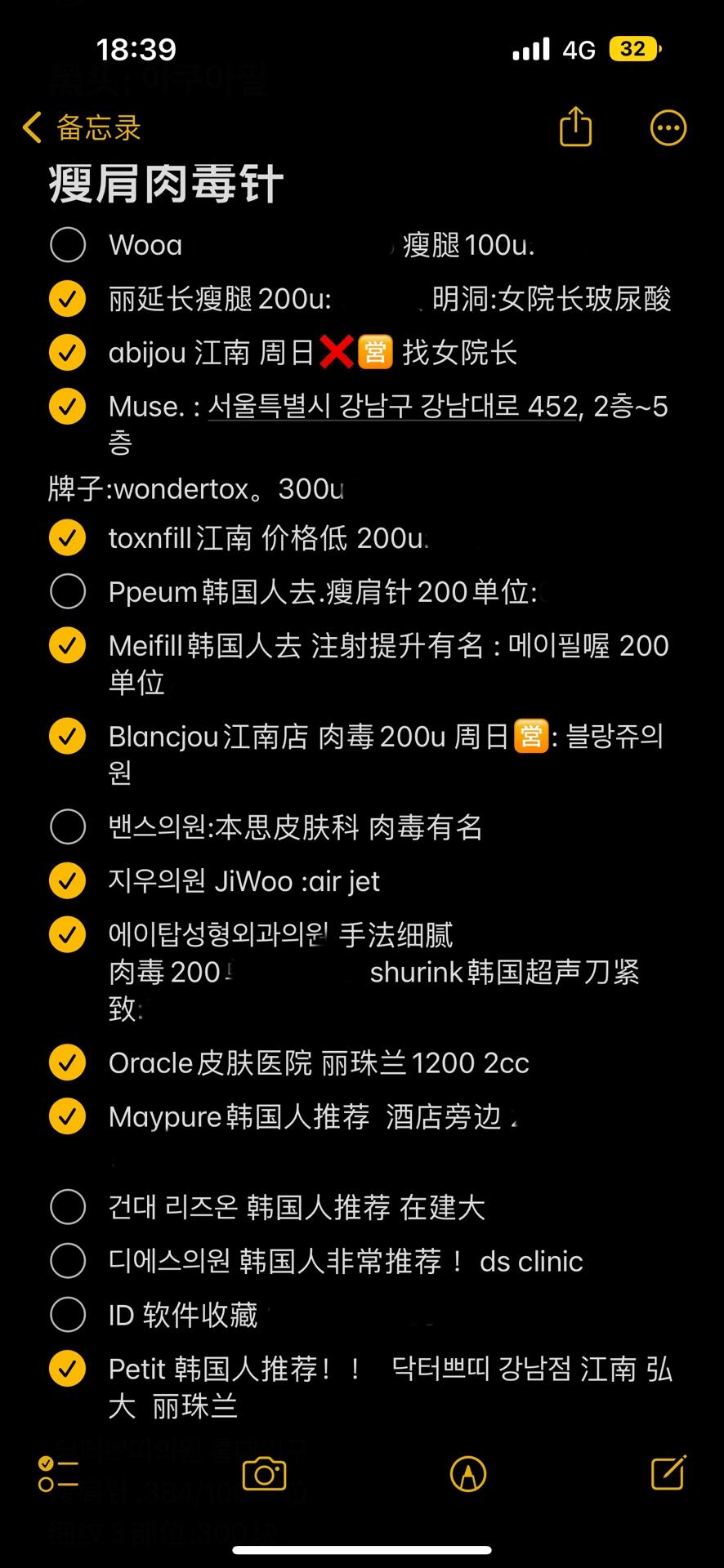Share this note
724x1568 pixels.
(x=575, y=127)
